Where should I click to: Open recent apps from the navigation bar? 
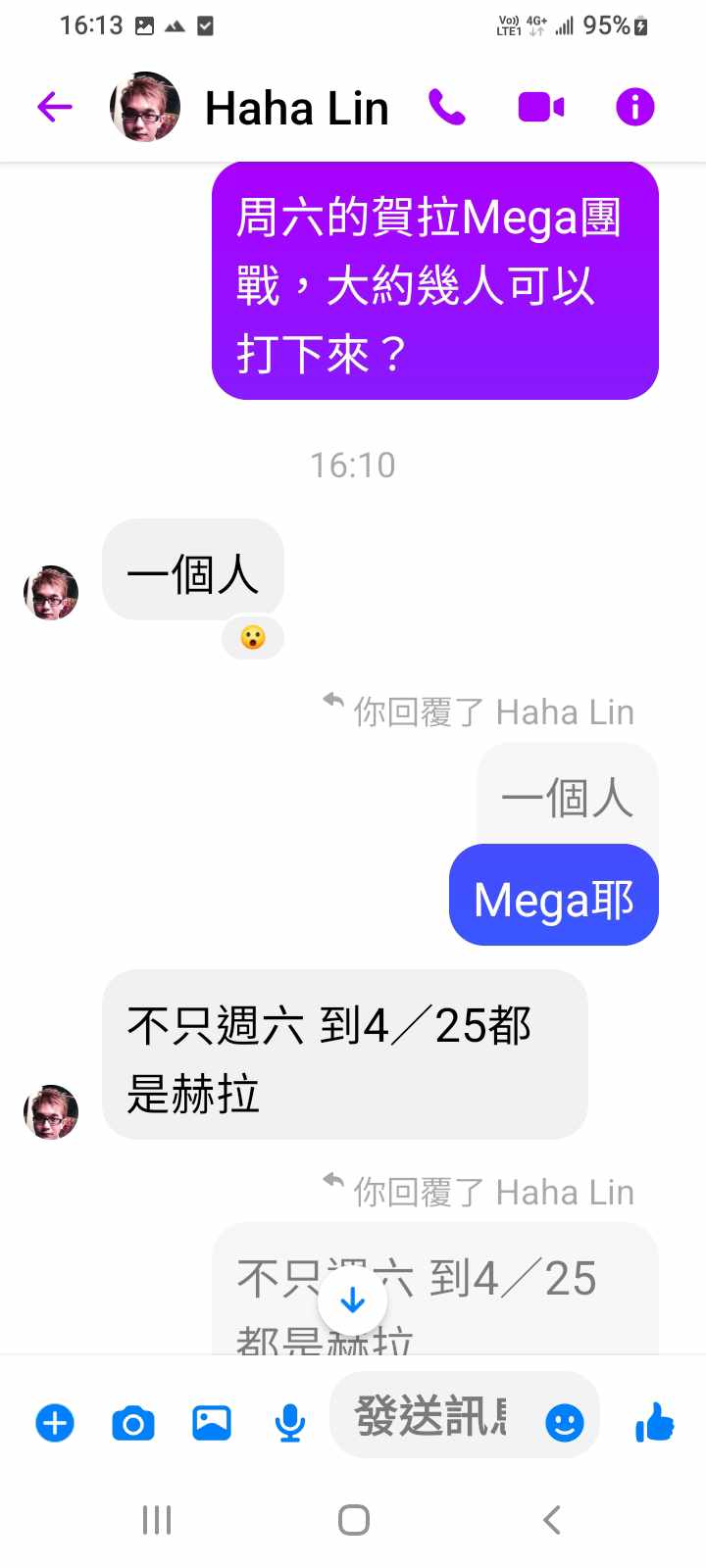tap(157, 1520)
